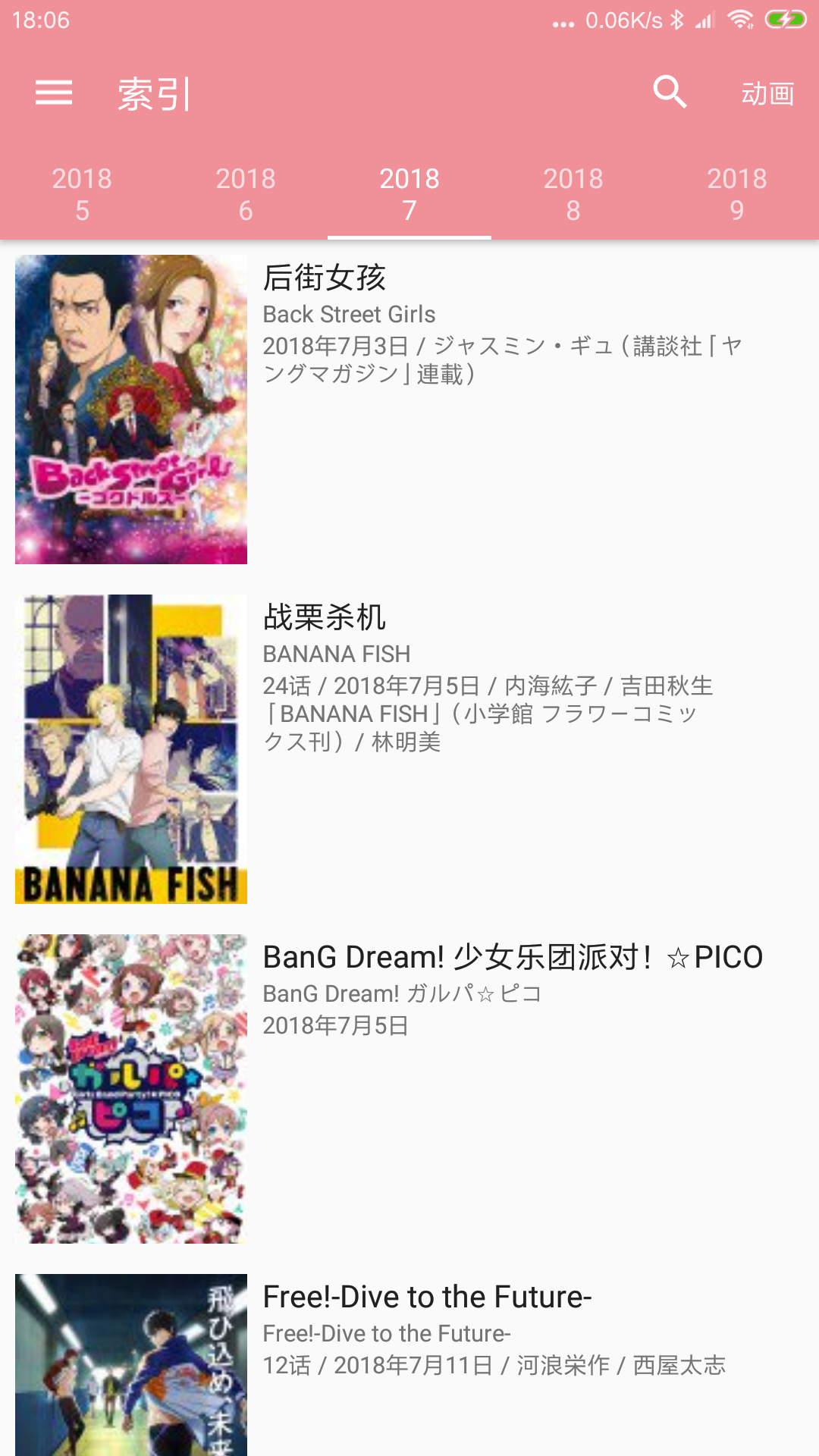Open the 战栗杀机 BANANA FISH entry
This screenshot has height=1456, width=819.
coord(409,749)
